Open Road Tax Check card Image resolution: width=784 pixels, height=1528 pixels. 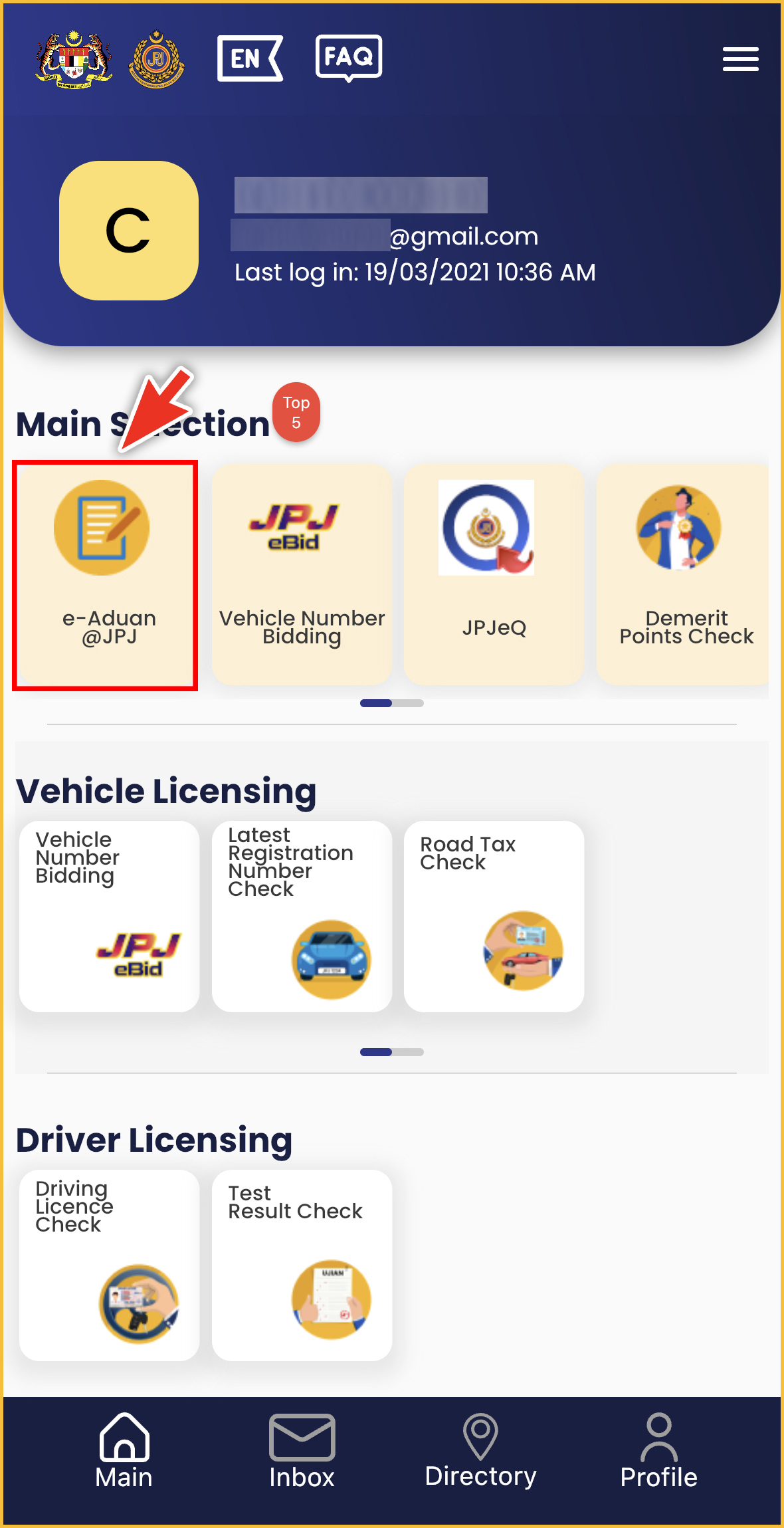point(494,917)
